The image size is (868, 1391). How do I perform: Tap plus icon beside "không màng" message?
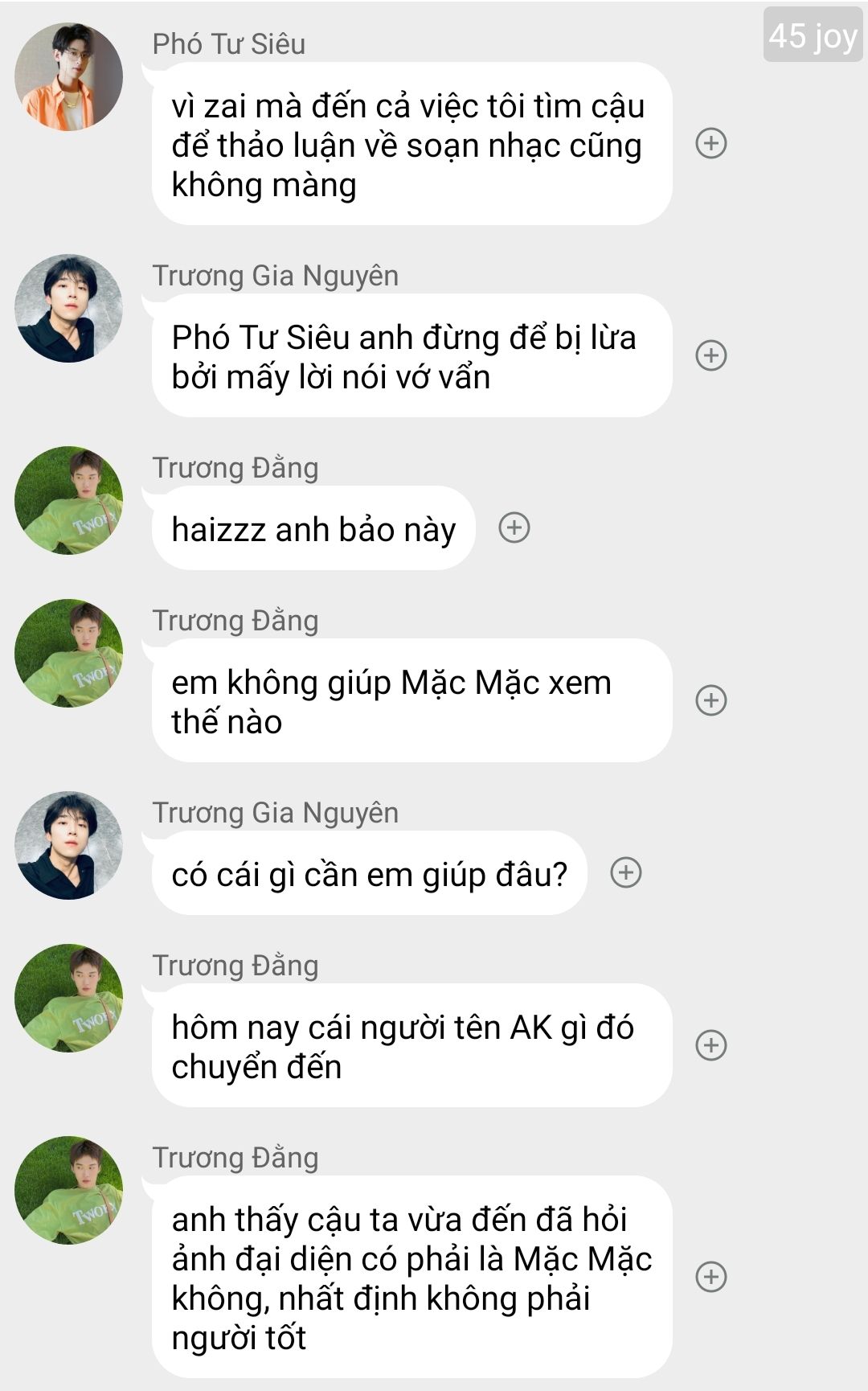pos(710,144)
